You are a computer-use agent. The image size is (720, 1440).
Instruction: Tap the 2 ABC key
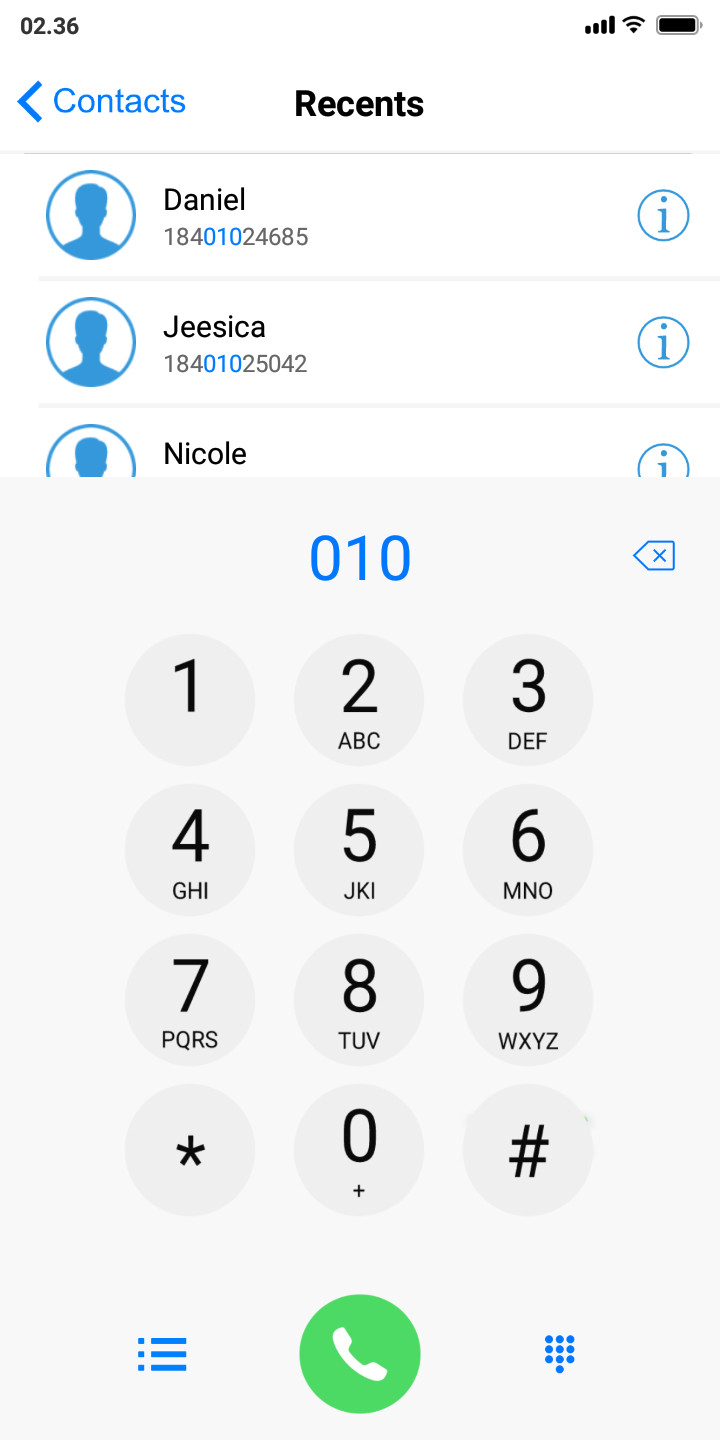[359, 700]
